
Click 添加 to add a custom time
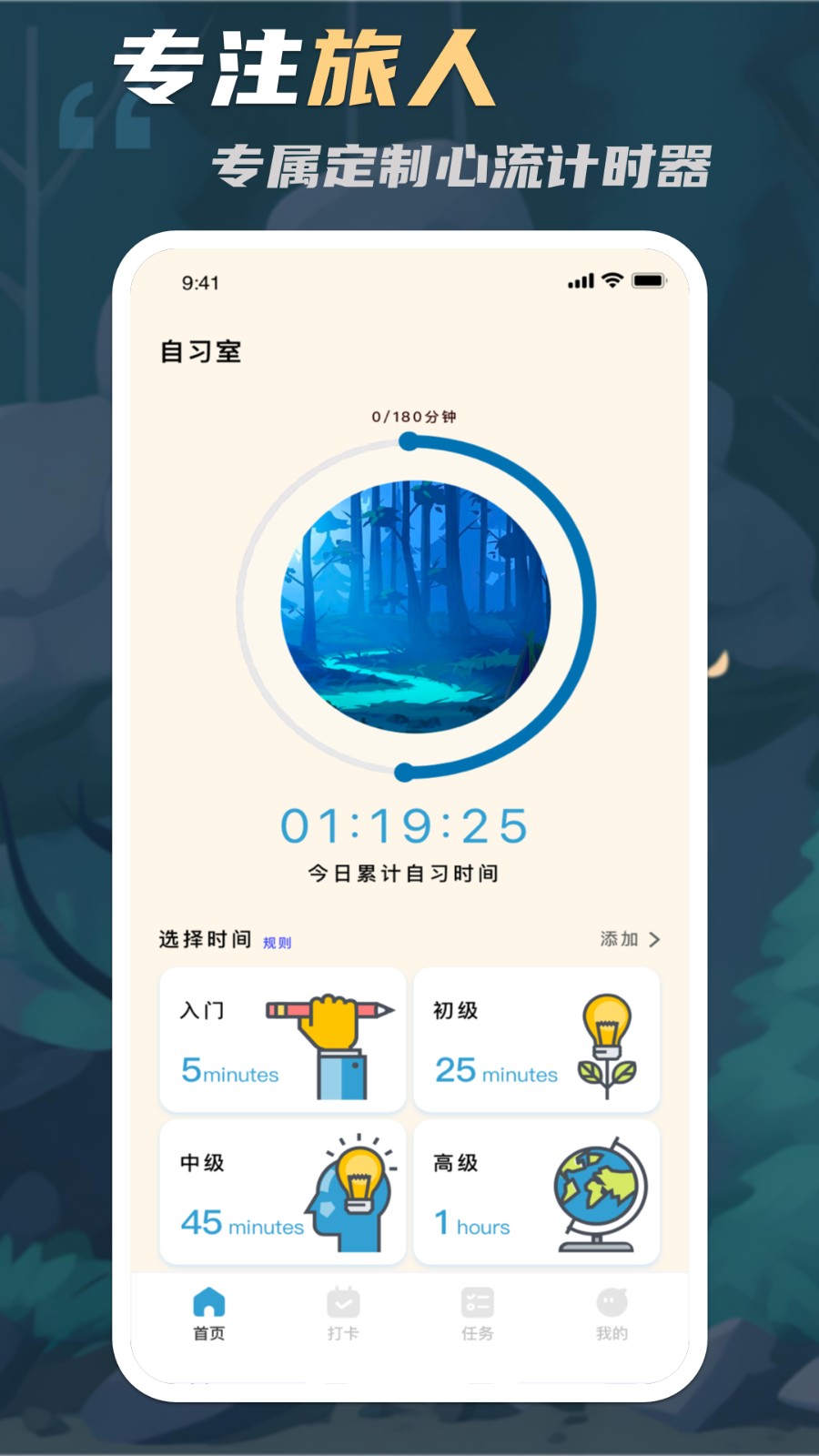click(x=620, y=939)
